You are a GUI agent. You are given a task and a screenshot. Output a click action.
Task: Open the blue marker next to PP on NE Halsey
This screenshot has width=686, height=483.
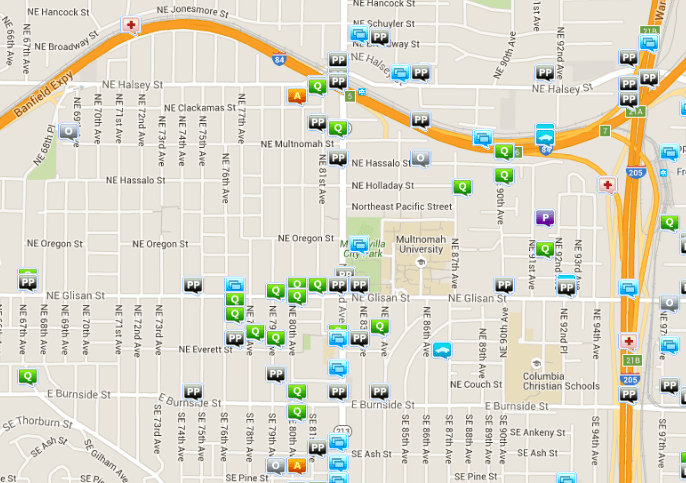(x=401, y=73)
